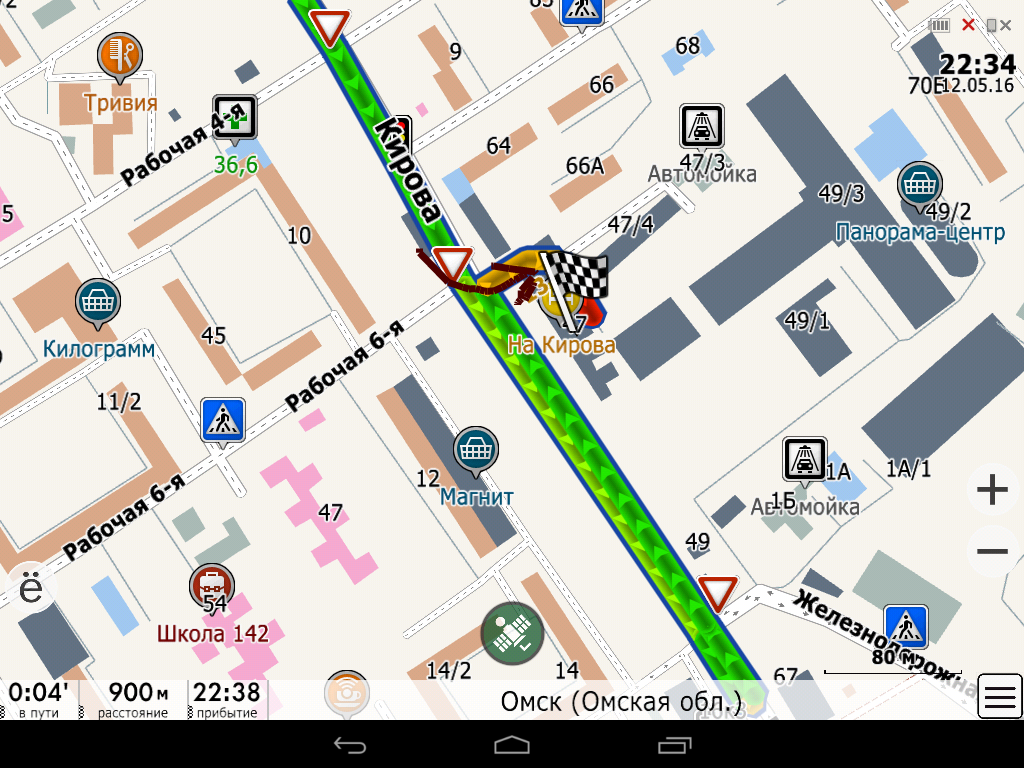This screenshot has width=1024, height=768.
Task: Select the Килограмм shop marker
Action: pos(98,304)
